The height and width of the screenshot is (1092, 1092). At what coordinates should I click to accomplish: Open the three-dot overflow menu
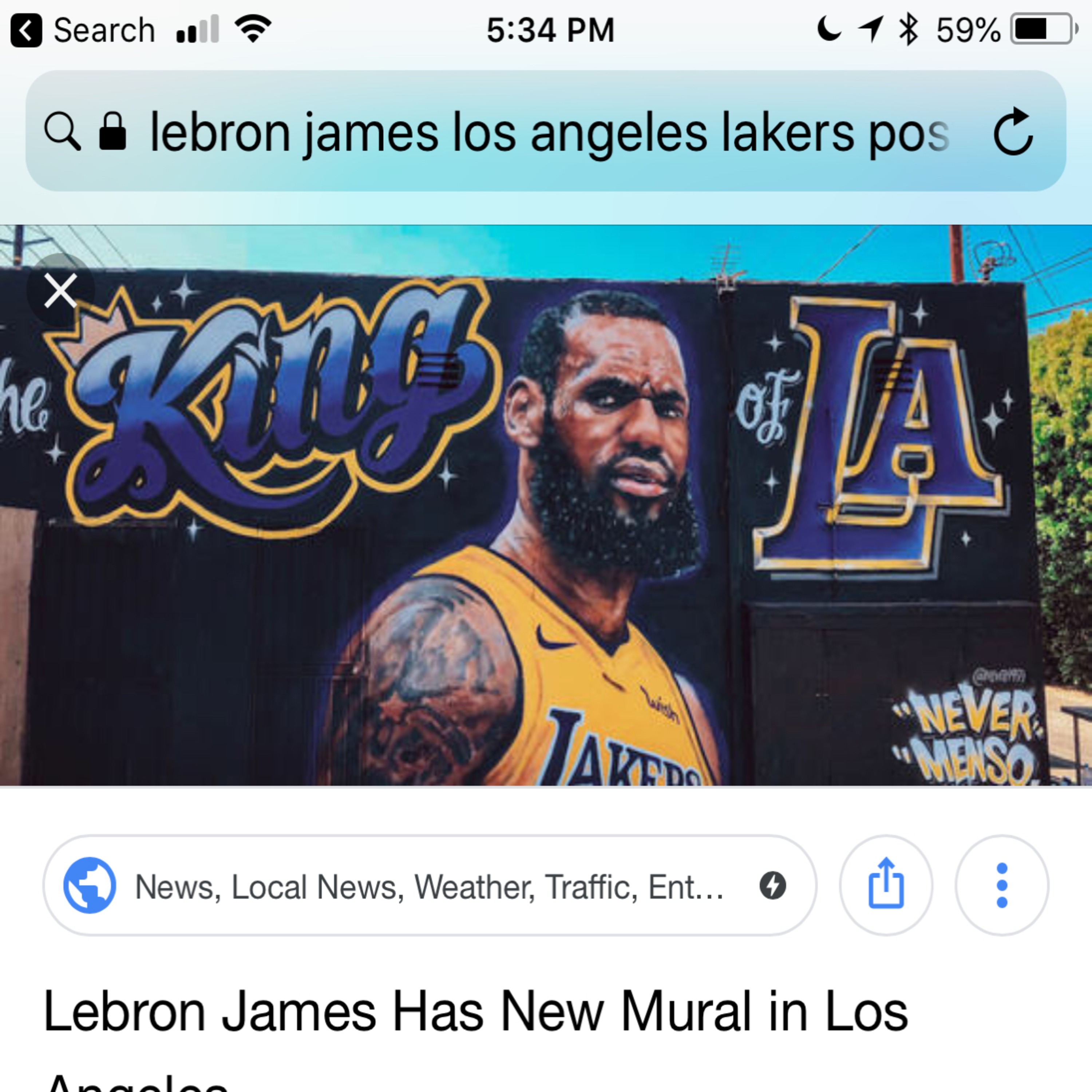pyautogui.click(x=1002, y=886)
